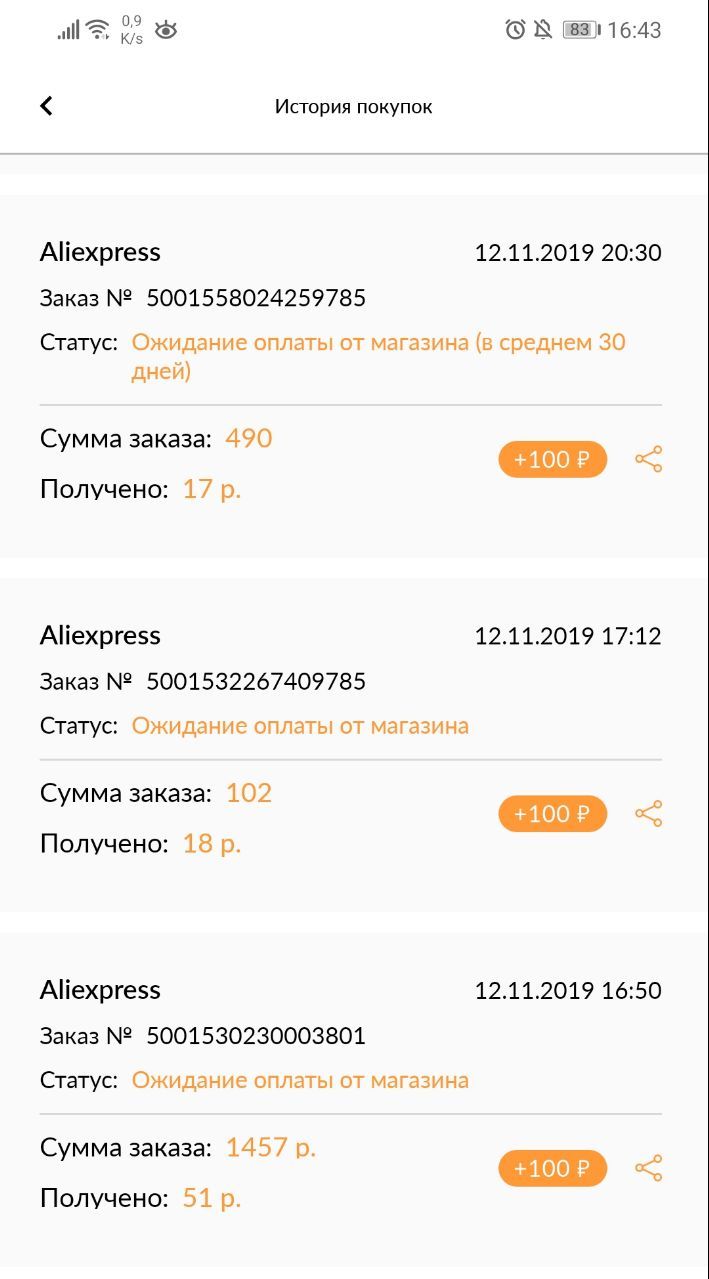Tap +100 ₽ button on order 5001532267409785

[x=552, y=814]
